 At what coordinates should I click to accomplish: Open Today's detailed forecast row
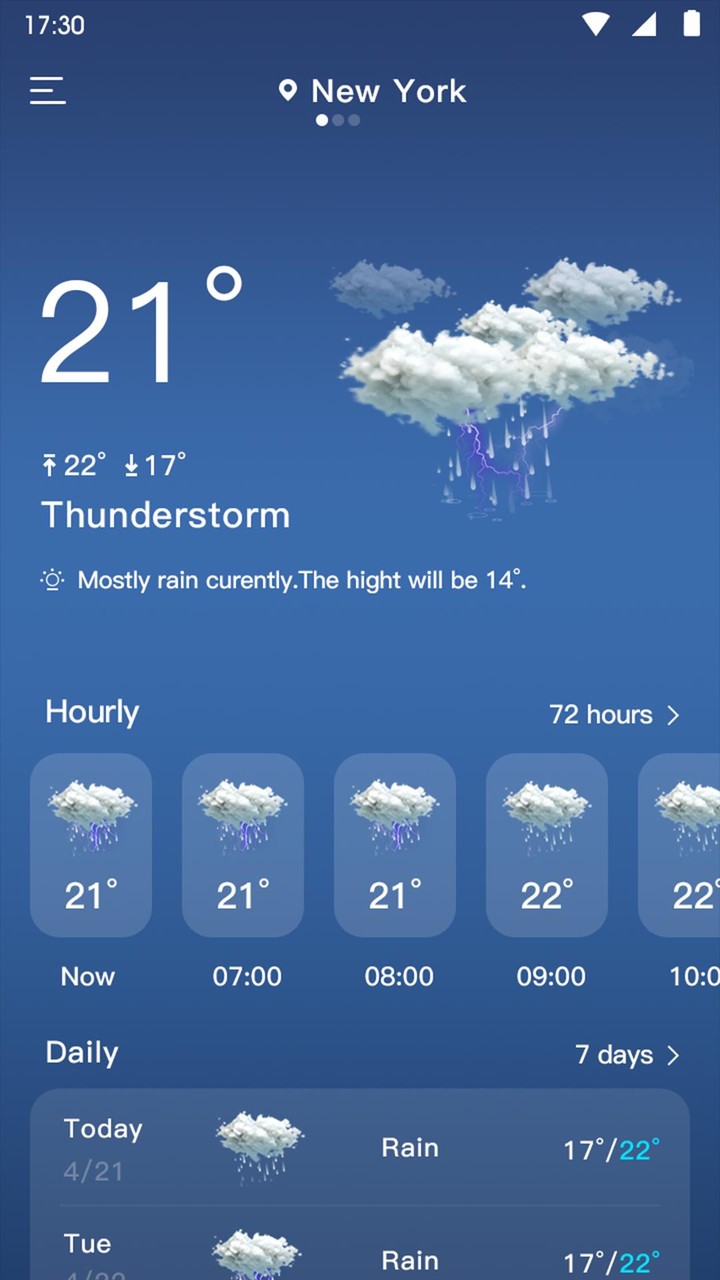360,1147
